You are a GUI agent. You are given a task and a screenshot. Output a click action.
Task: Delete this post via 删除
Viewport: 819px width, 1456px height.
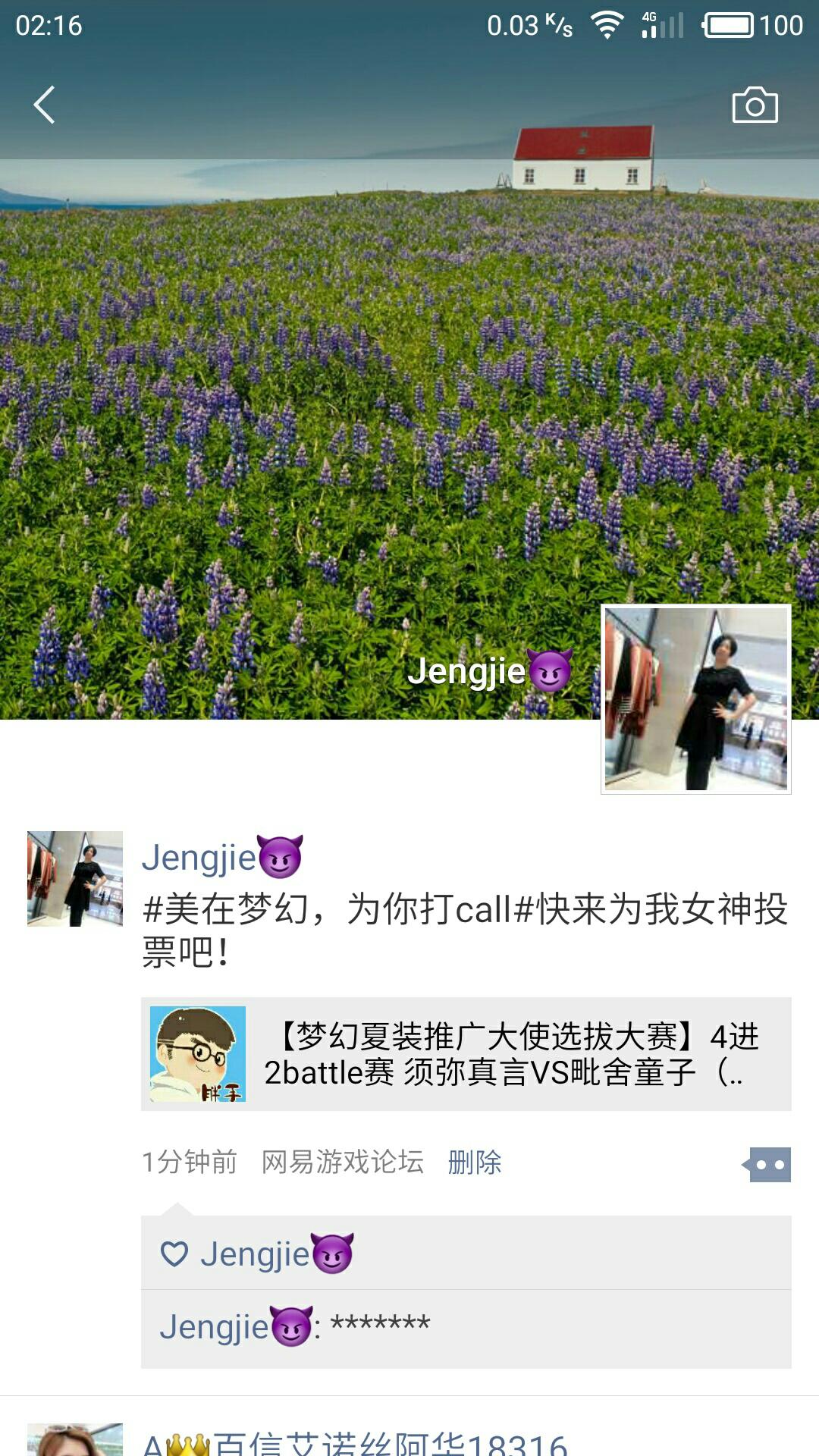click(475, 1162)
